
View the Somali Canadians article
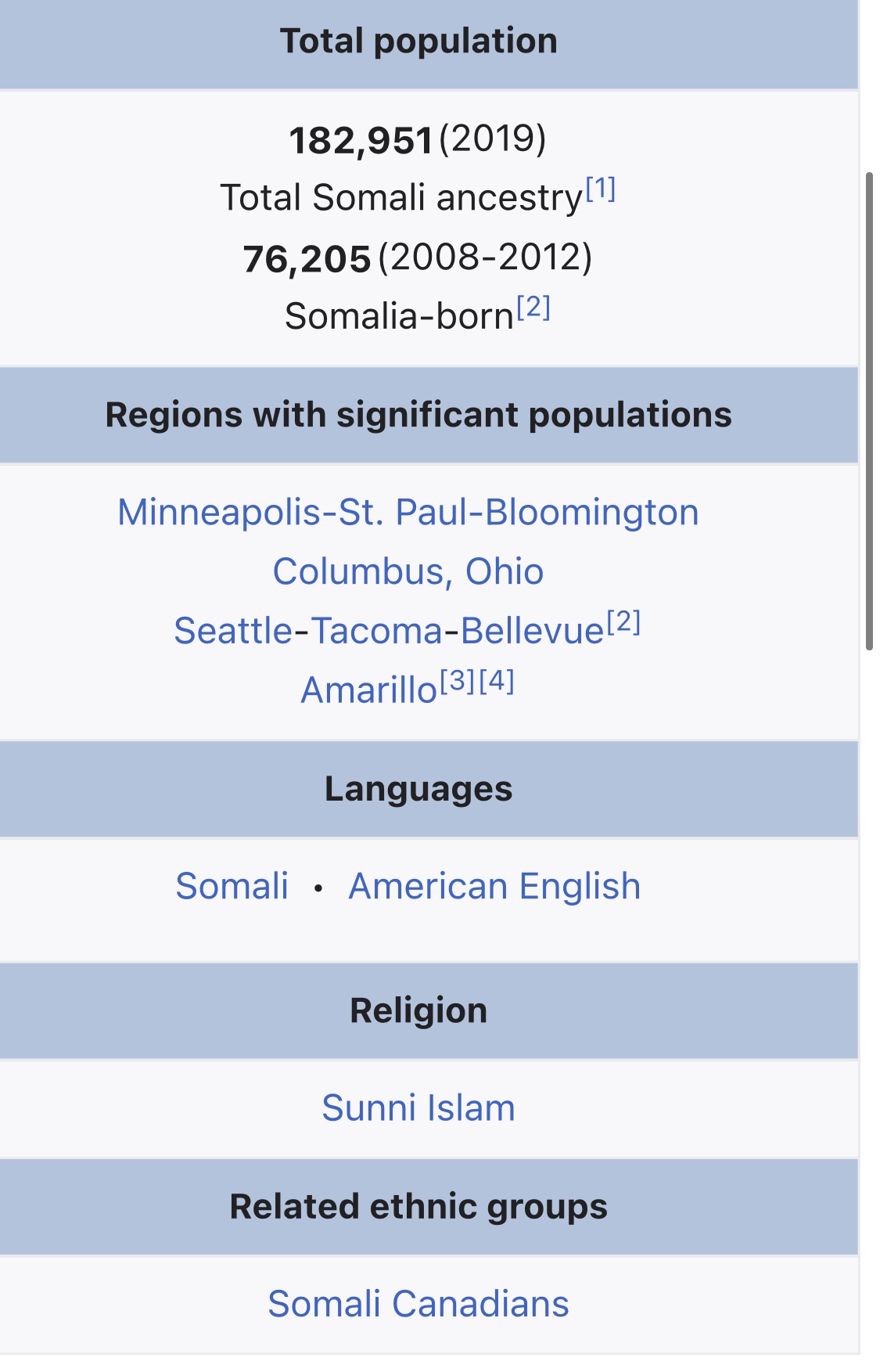coord(418,1304)
